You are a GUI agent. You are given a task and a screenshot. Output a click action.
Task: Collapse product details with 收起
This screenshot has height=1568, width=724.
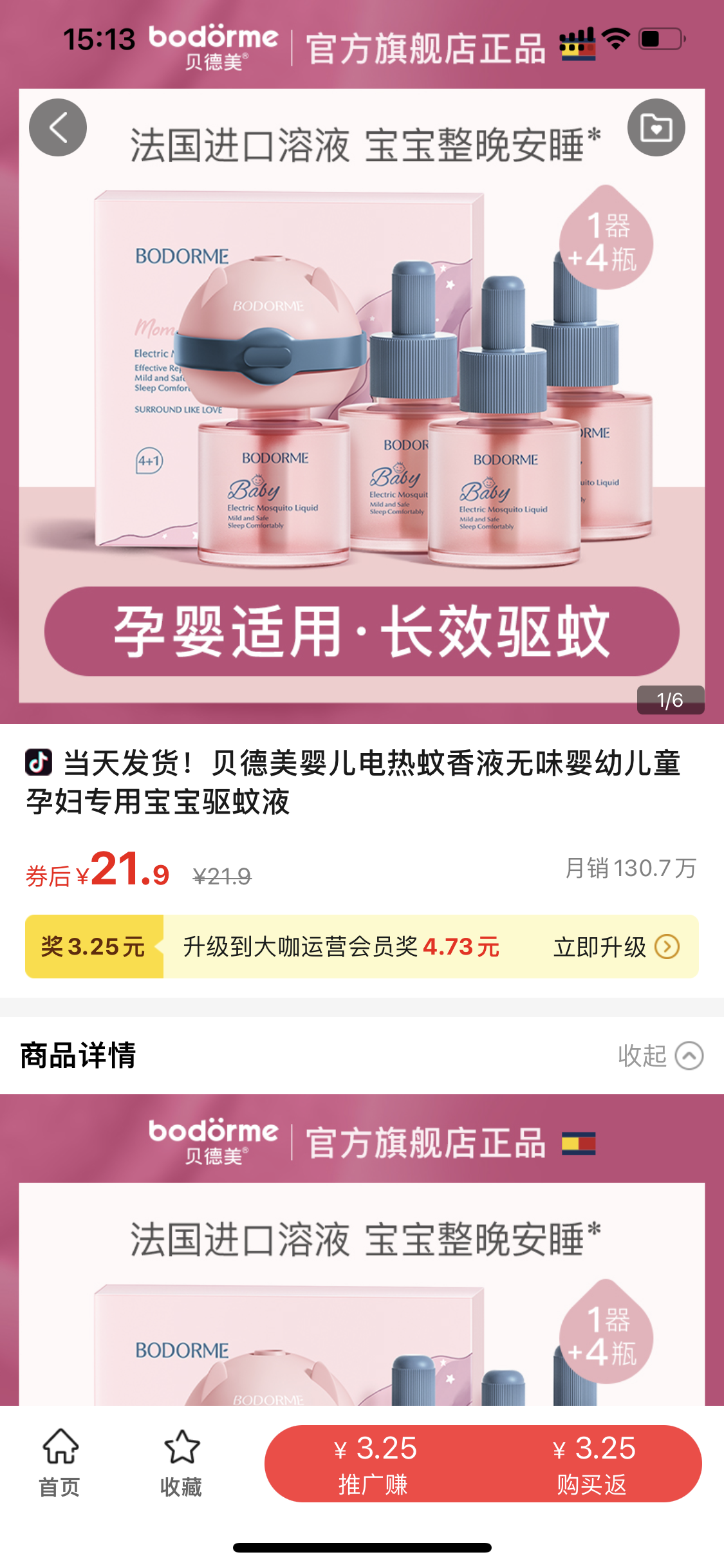tap(660, 1056)
